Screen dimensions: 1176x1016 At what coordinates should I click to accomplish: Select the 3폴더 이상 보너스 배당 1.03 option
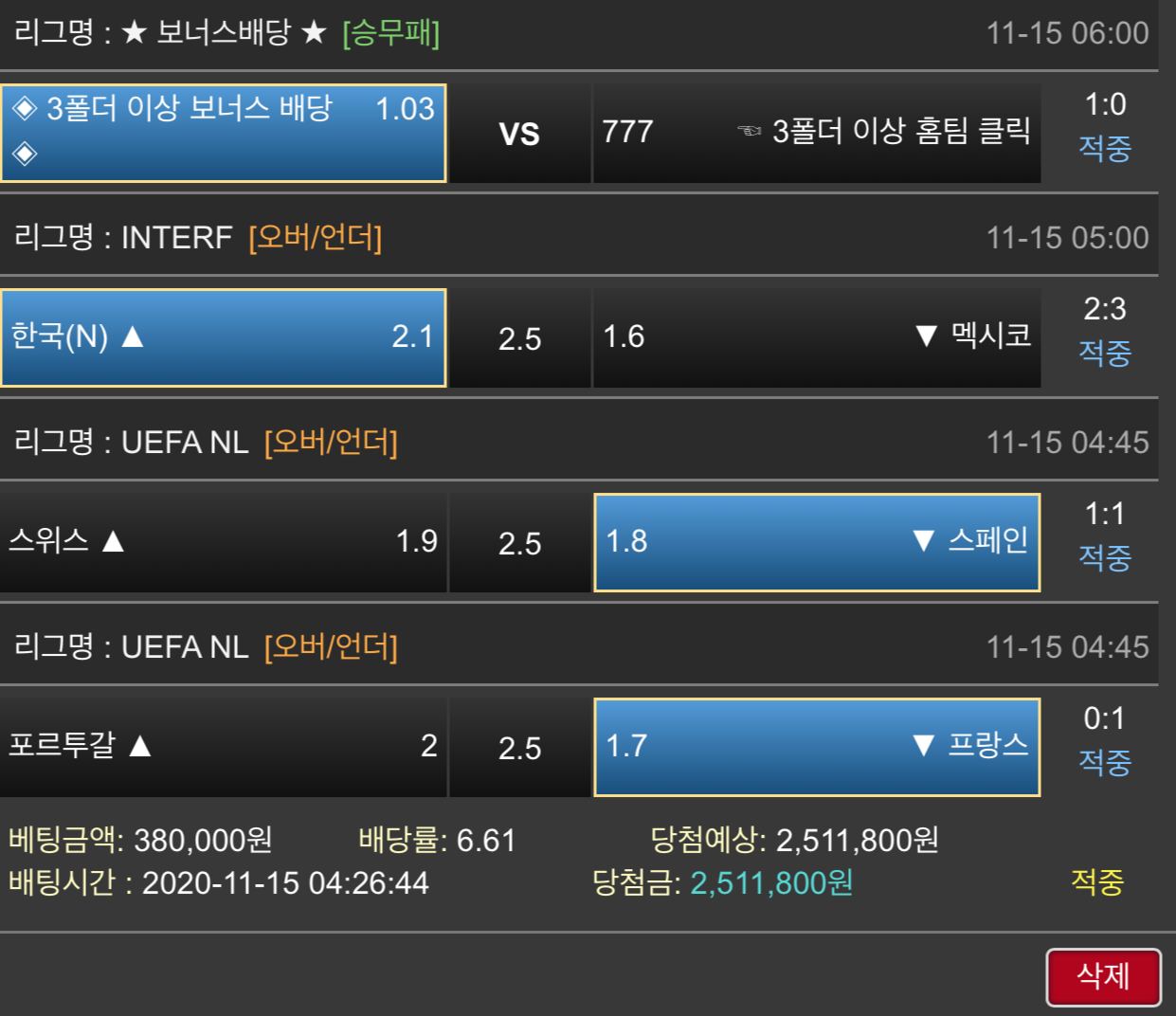224,133
